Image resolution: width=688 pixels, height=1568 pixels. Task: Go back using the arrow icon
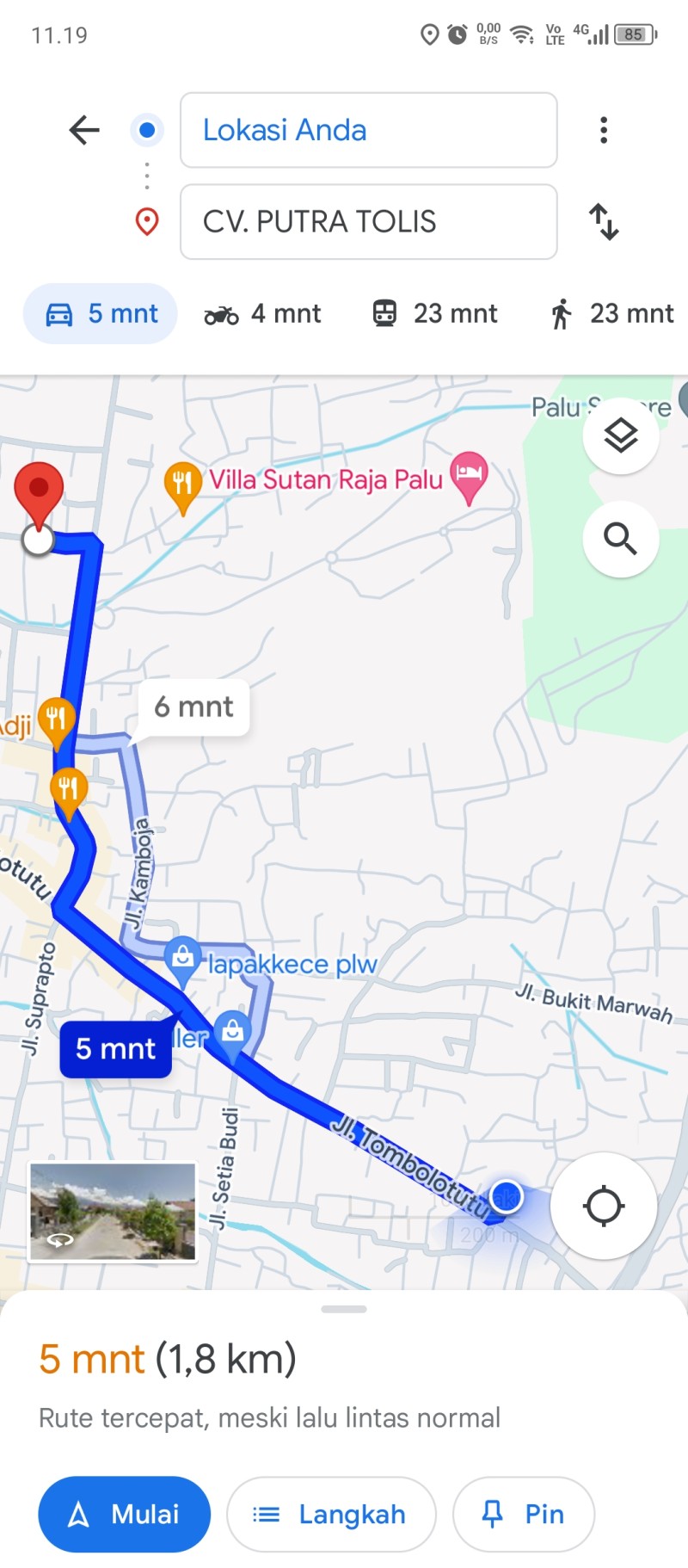84,131
